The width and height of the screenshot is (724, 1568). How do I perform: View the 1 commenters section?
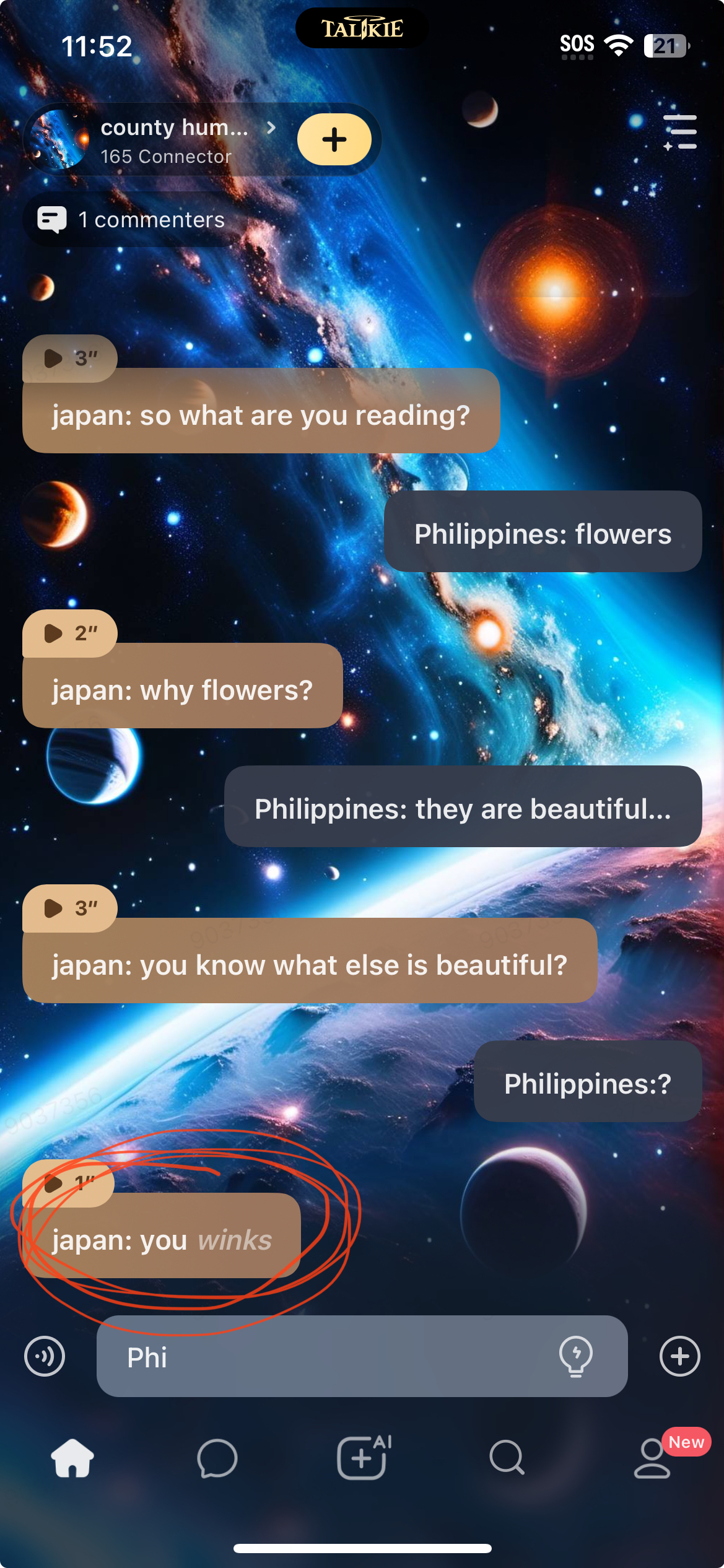[x=131, y=220]
